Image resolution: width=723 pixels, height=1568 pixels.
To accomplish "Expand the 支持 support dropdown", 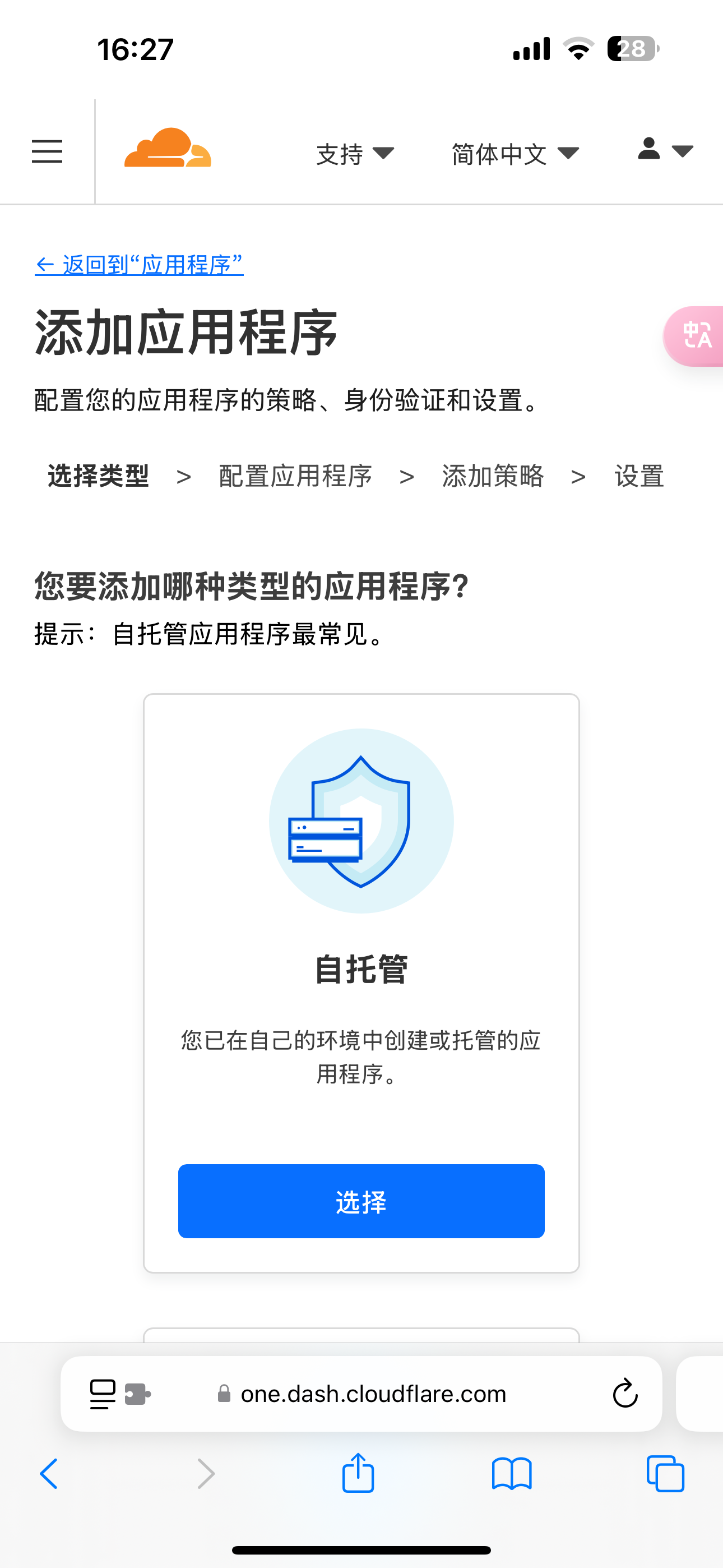I will (355, 154).
